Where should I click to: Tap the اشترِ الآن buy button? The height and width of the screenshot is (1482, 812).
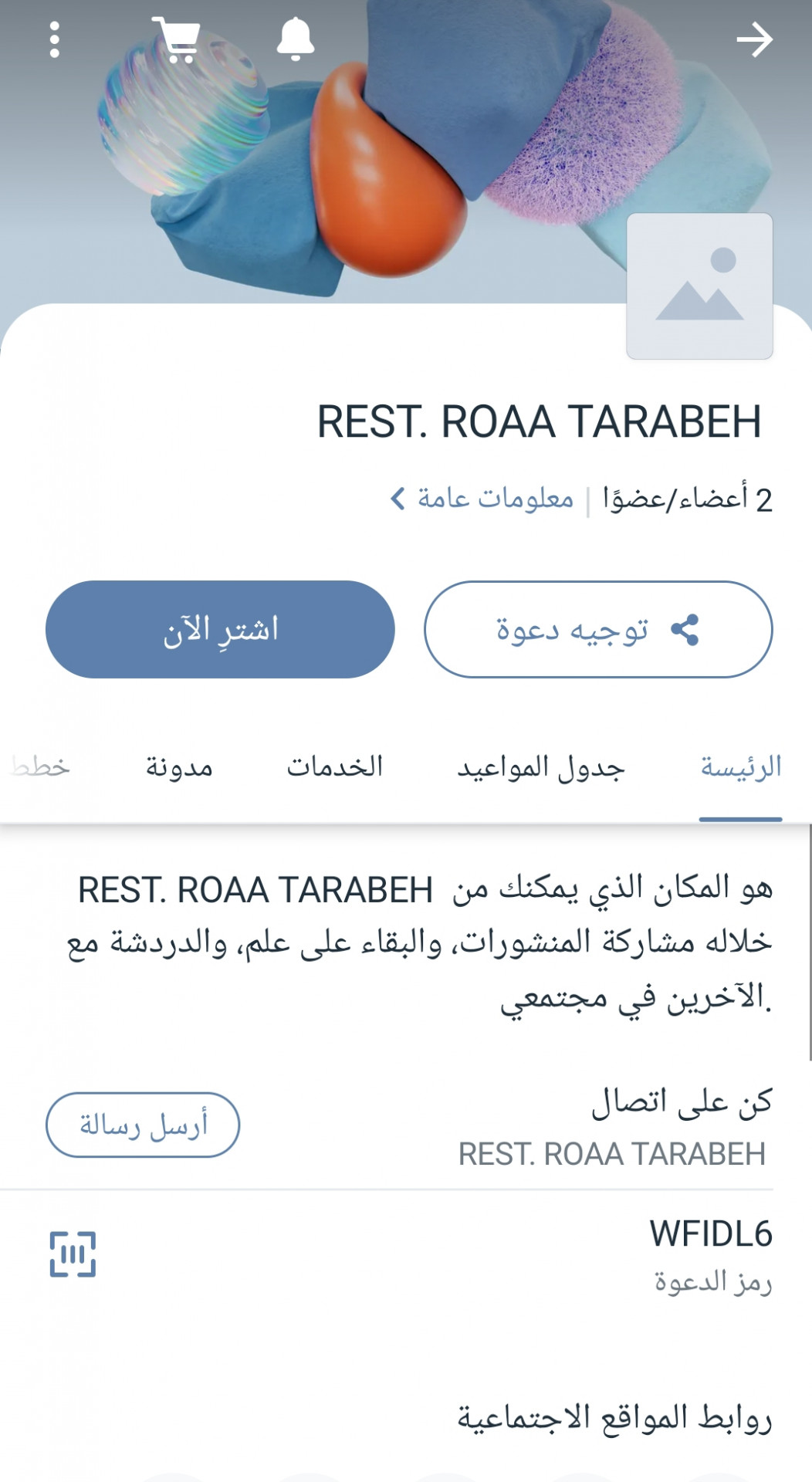pos(220,630)
